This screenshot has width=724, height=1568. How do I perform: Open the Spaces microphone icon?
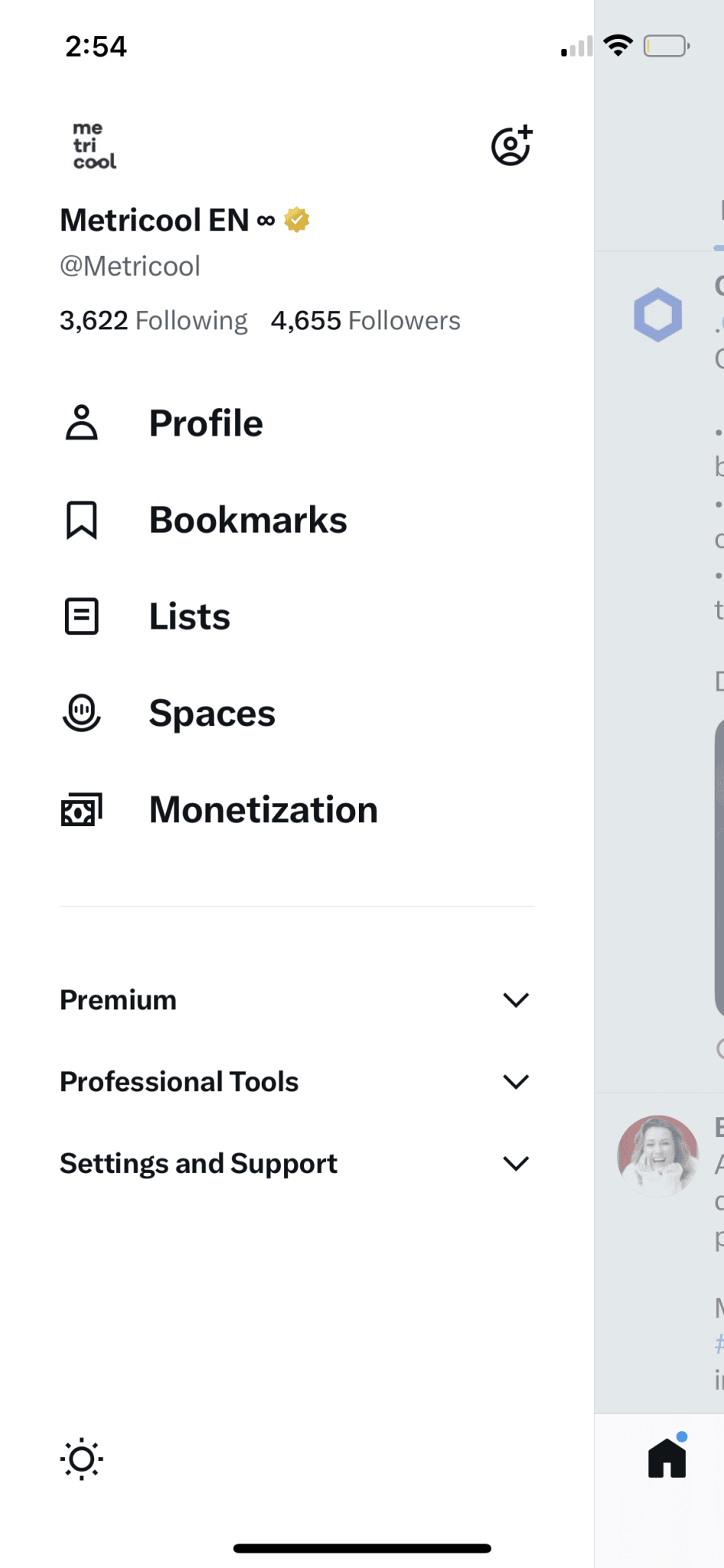81,712
